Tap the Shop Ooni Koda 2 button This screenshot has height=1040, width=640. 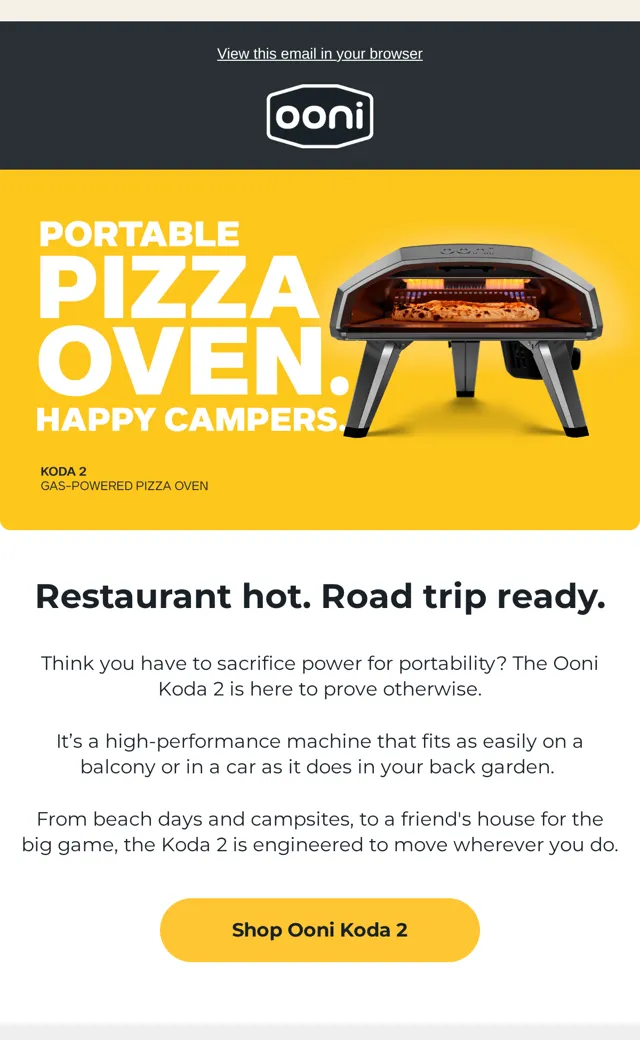click(x=320, y=930)
